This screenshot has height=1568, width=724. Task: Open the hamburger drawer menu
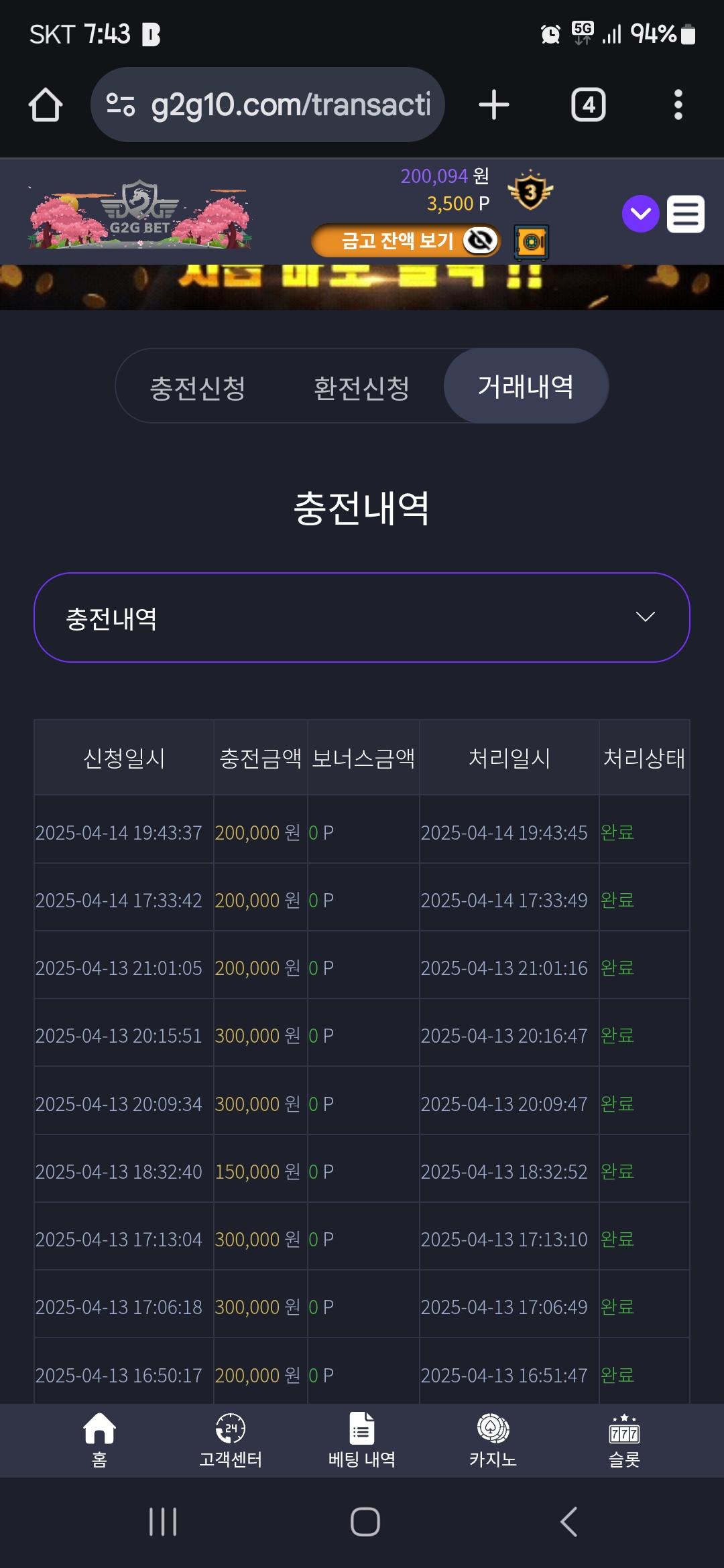click(686, 214)
